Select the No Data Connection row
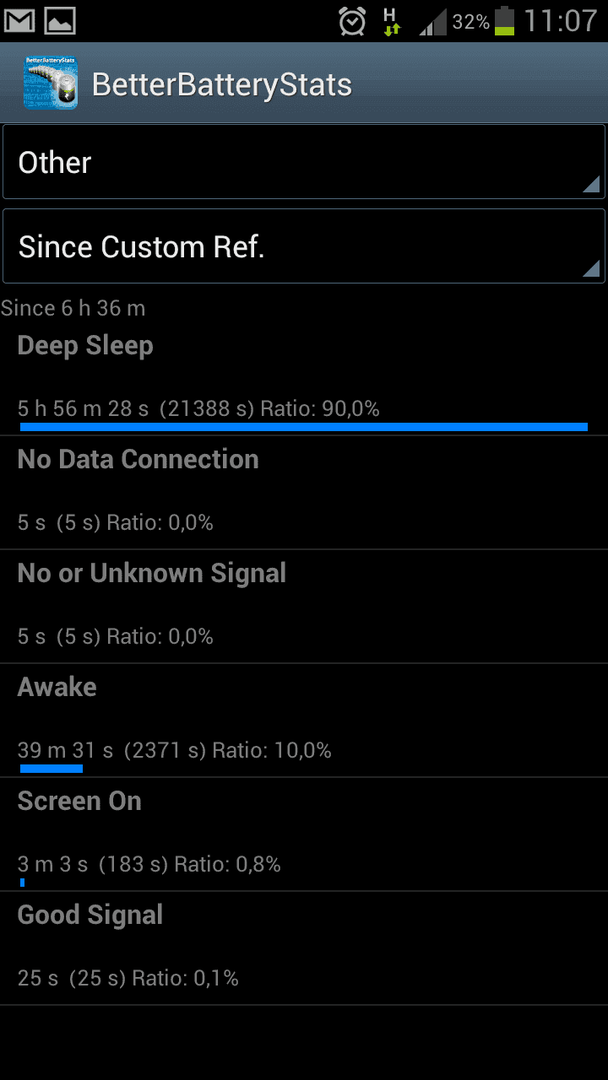The image size is (608, 1080). (304, 492)
